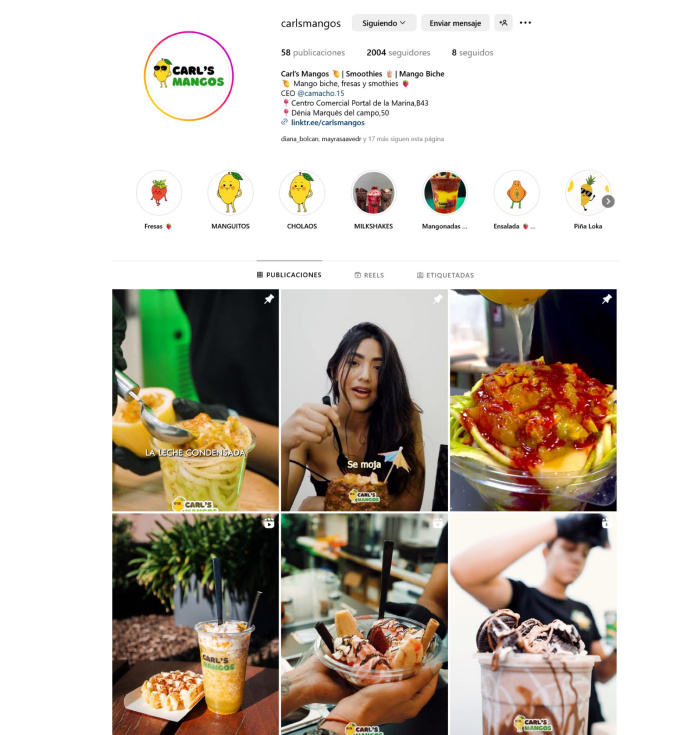Open the CHOLAOS story highlight
Viewport: 684px width, 735px height.
302,193
